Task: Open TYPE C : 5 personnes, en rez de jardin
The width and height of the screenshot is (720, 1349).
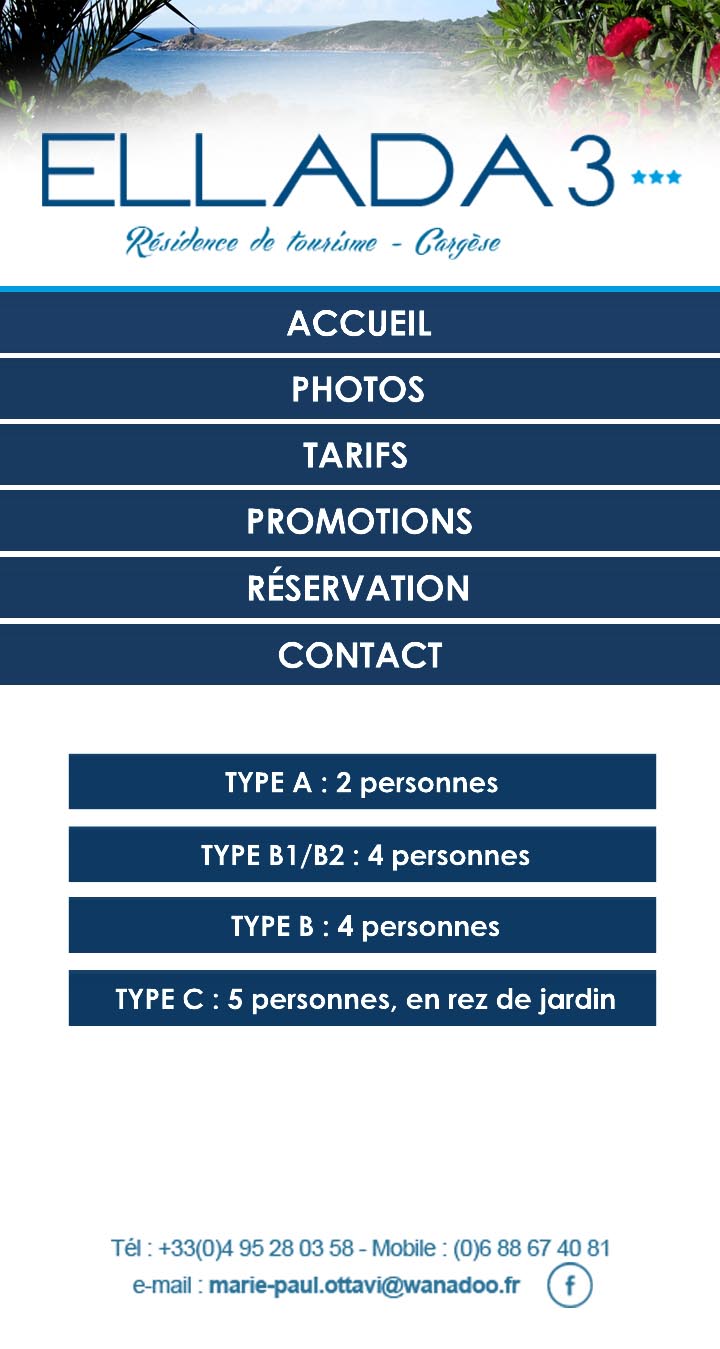Action: [x=362, y=998]
